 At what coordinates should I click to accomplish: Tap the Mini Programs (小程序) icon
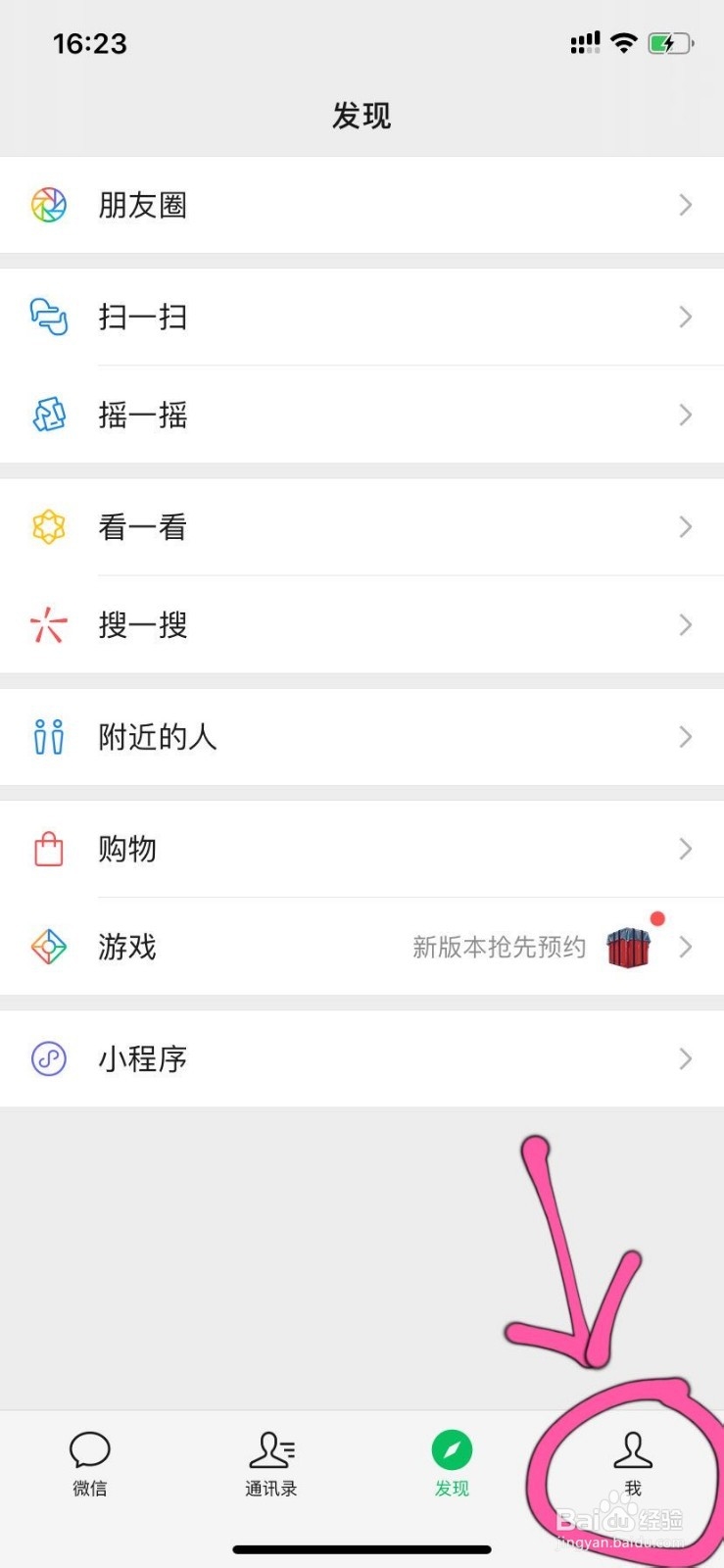tap(47, 1058)
